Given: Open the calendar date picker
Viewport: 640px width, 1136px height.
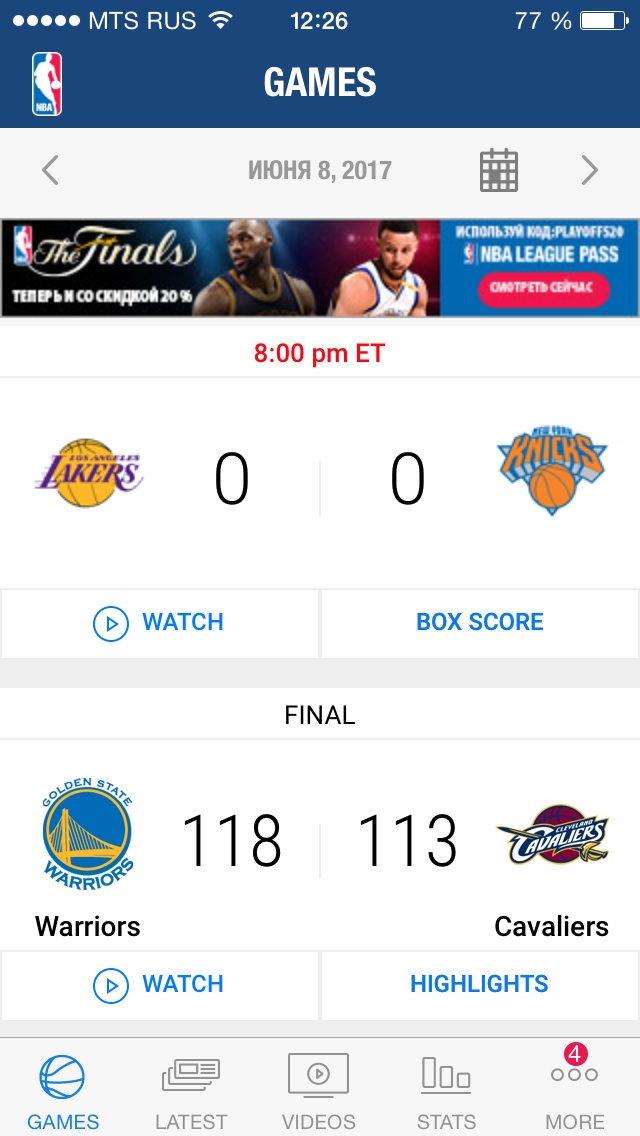Looking at the screenshot, I should pos(499,170).
